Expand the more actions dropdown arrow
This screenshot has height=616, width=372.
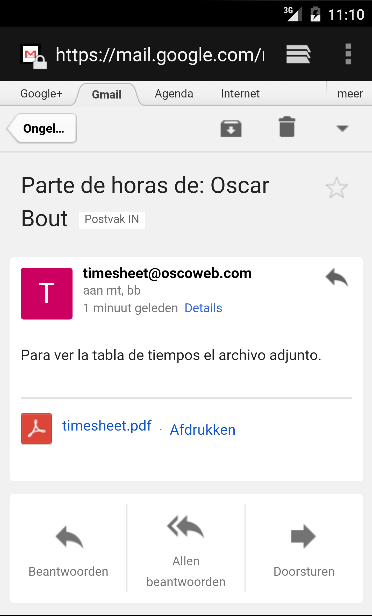(343, 128)
